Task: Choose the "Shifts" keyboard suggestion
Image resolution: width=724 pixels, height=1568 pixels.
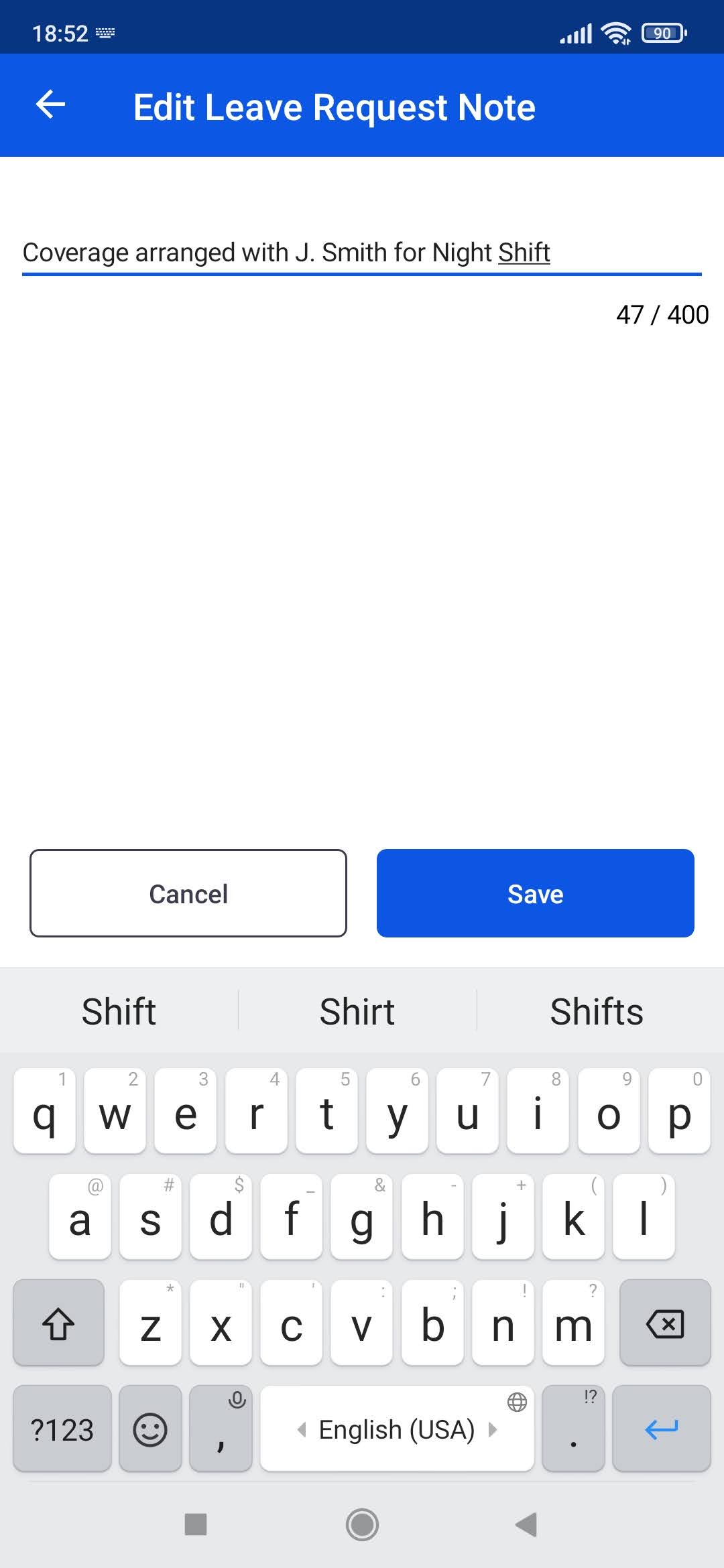Action: pyautogui.click(x=596, y=1011)
